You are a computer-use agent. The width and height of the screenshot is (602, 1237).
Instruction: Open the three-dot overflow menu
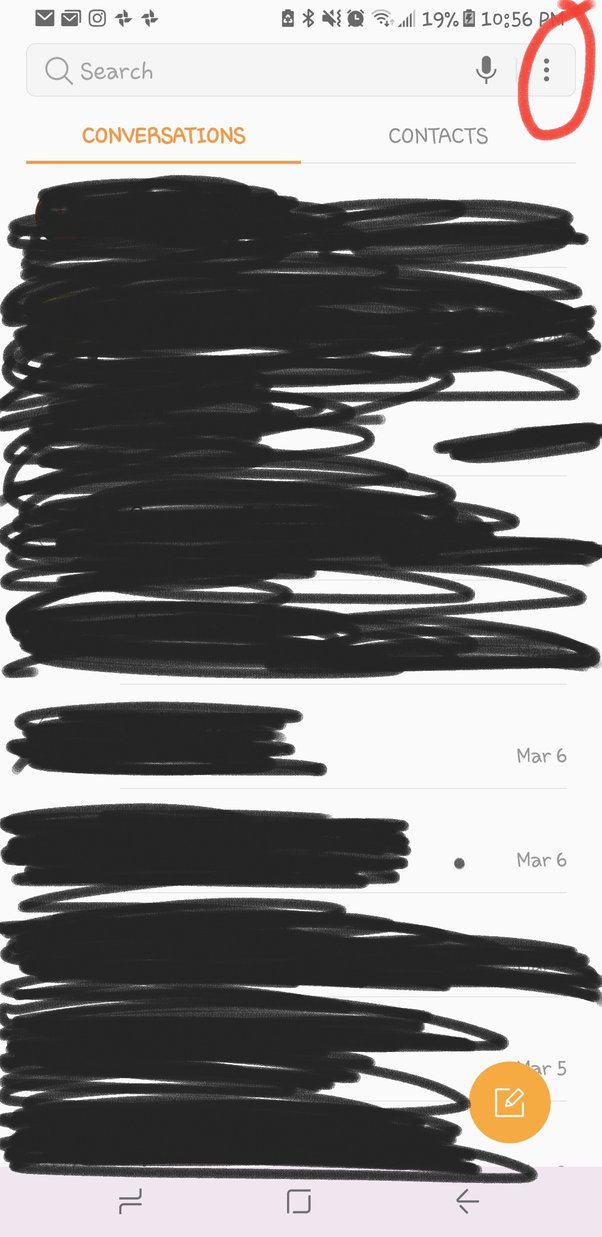click(546, 70)
